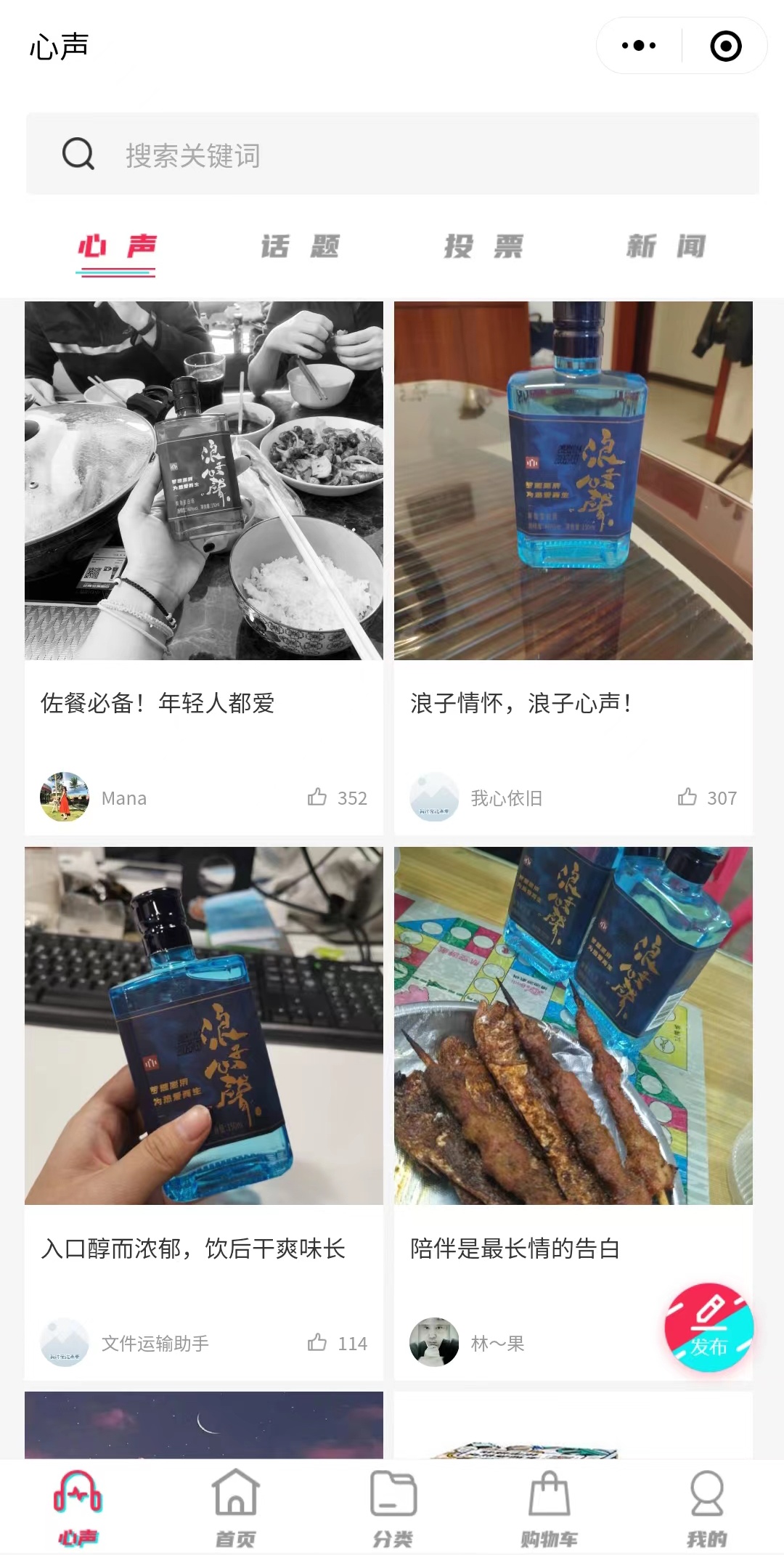
Task: Switch to the 投票 top tab
Action: pos(483,247)
